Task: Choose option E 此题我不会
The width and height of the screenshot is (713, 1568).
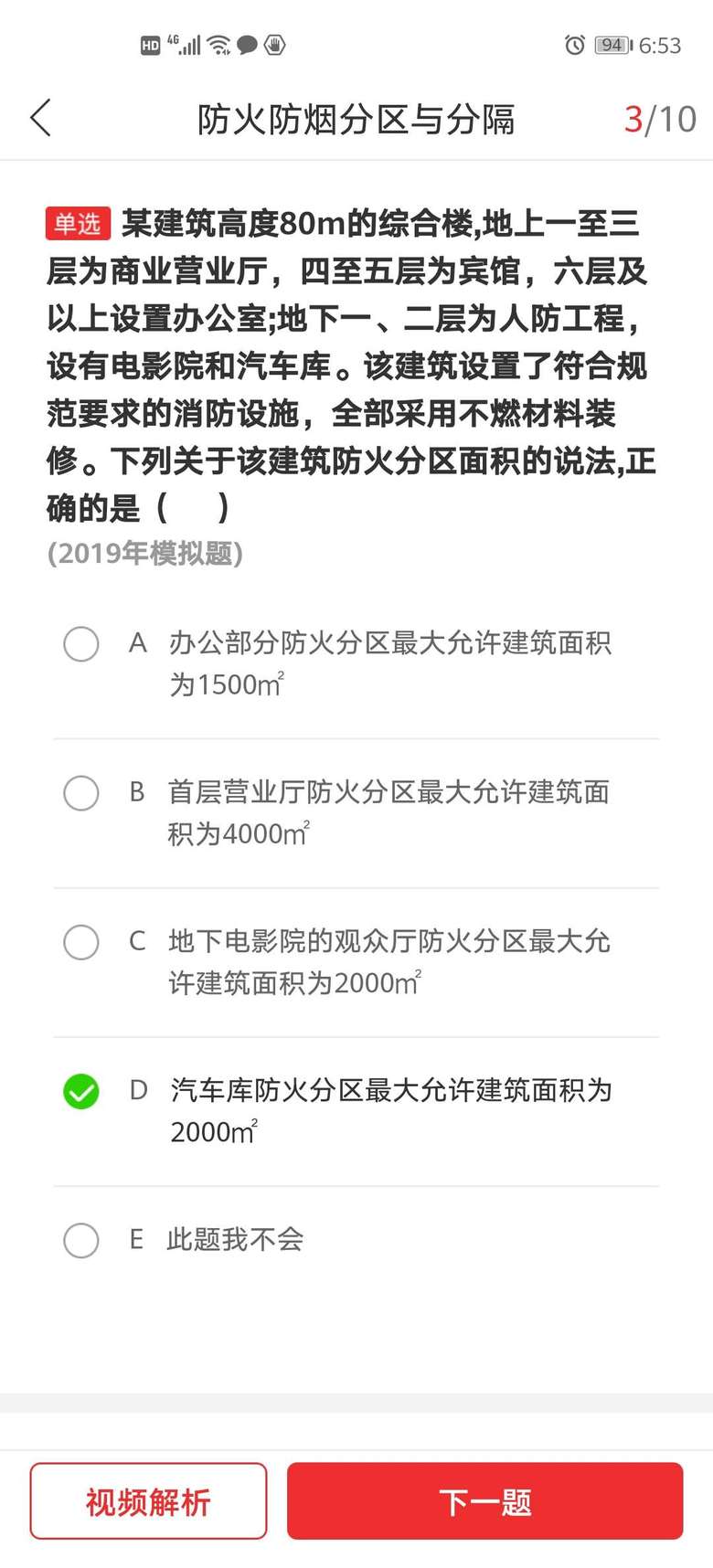Action: (81, 1240)
